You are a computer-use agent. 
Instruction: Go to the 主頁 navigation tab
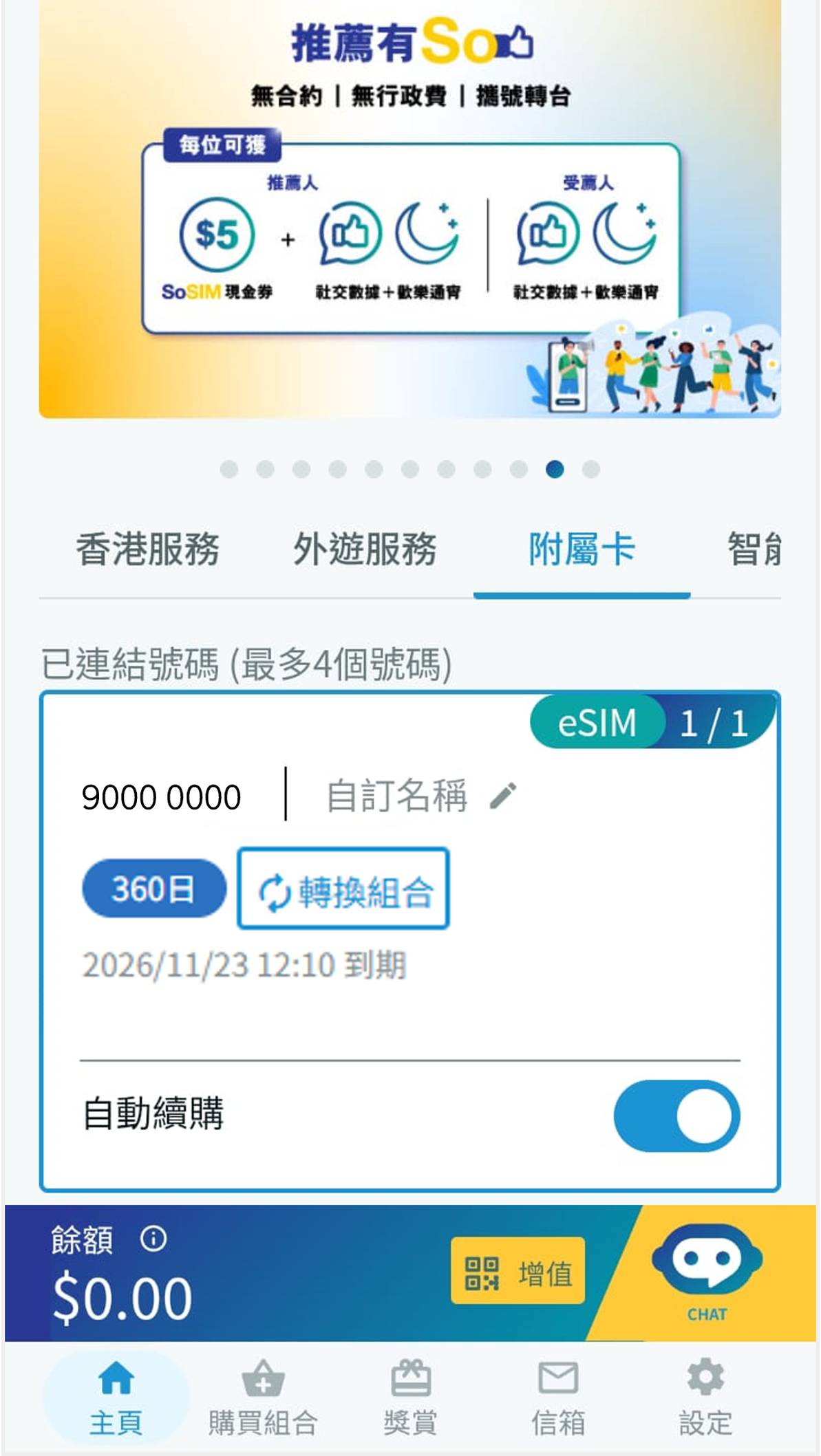[x=116, y=1398]
